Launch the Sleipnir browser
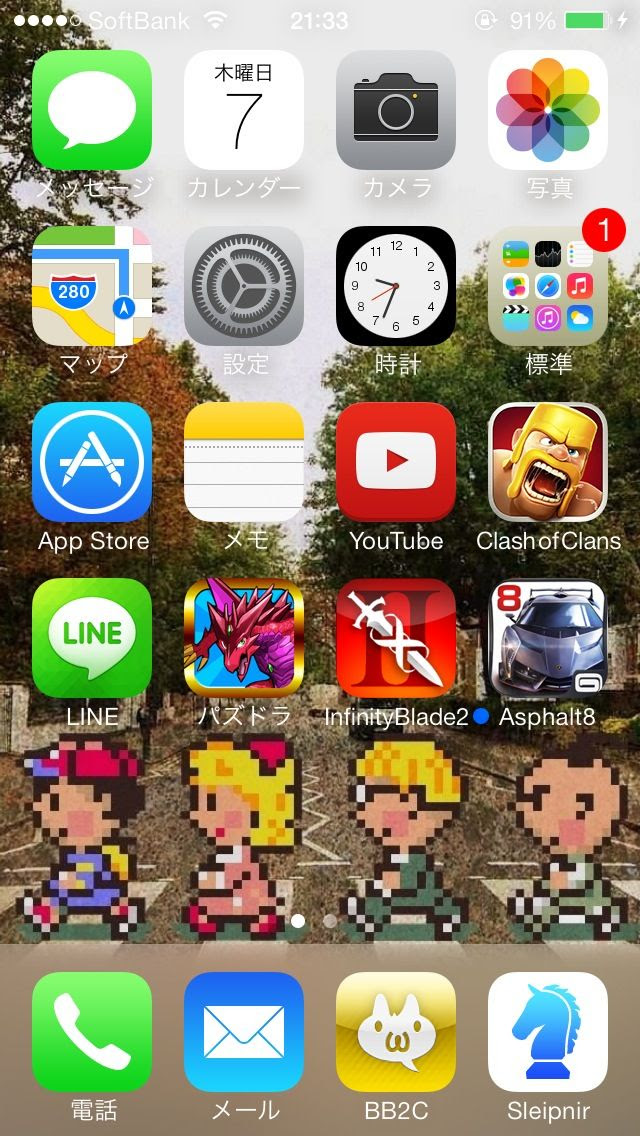The width and height of the screenshot is (640, 1136). [548, 1032]
